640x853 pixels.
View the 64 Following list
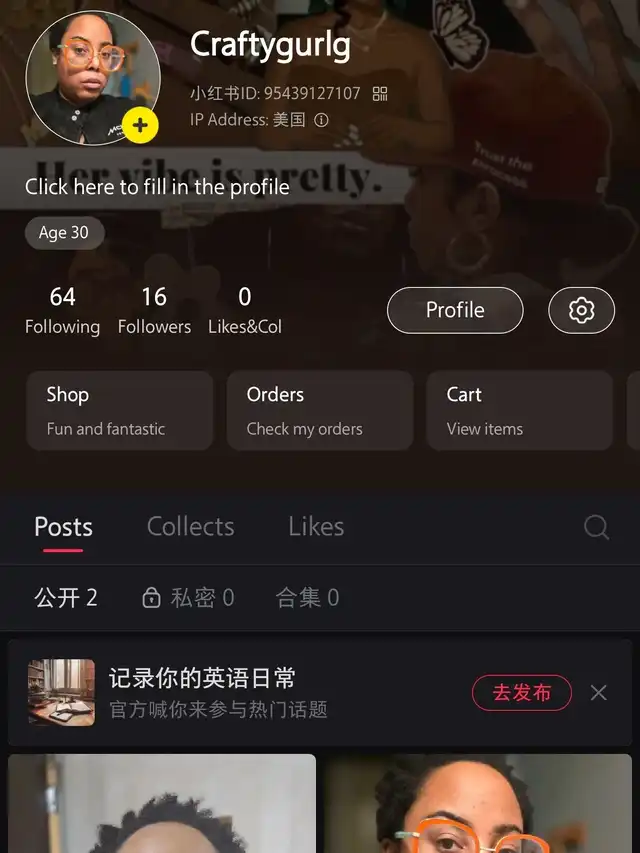click(62, 310)
